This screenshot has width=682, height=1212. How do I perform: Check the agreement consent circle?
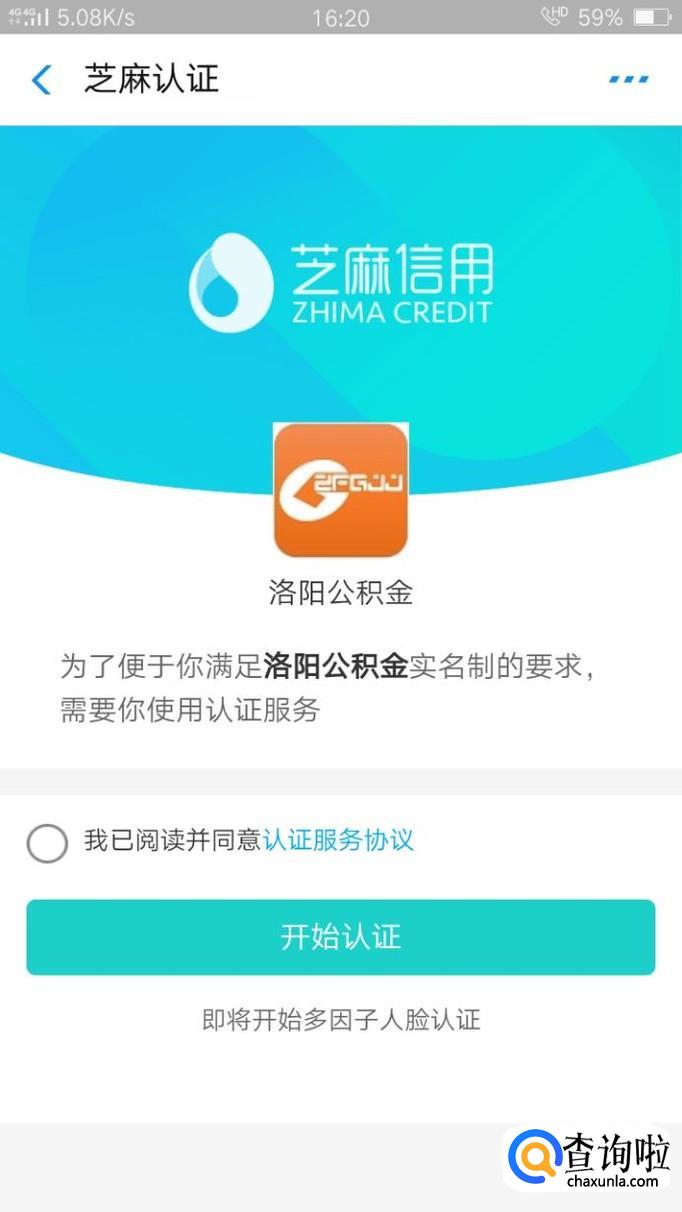point(47,842)
